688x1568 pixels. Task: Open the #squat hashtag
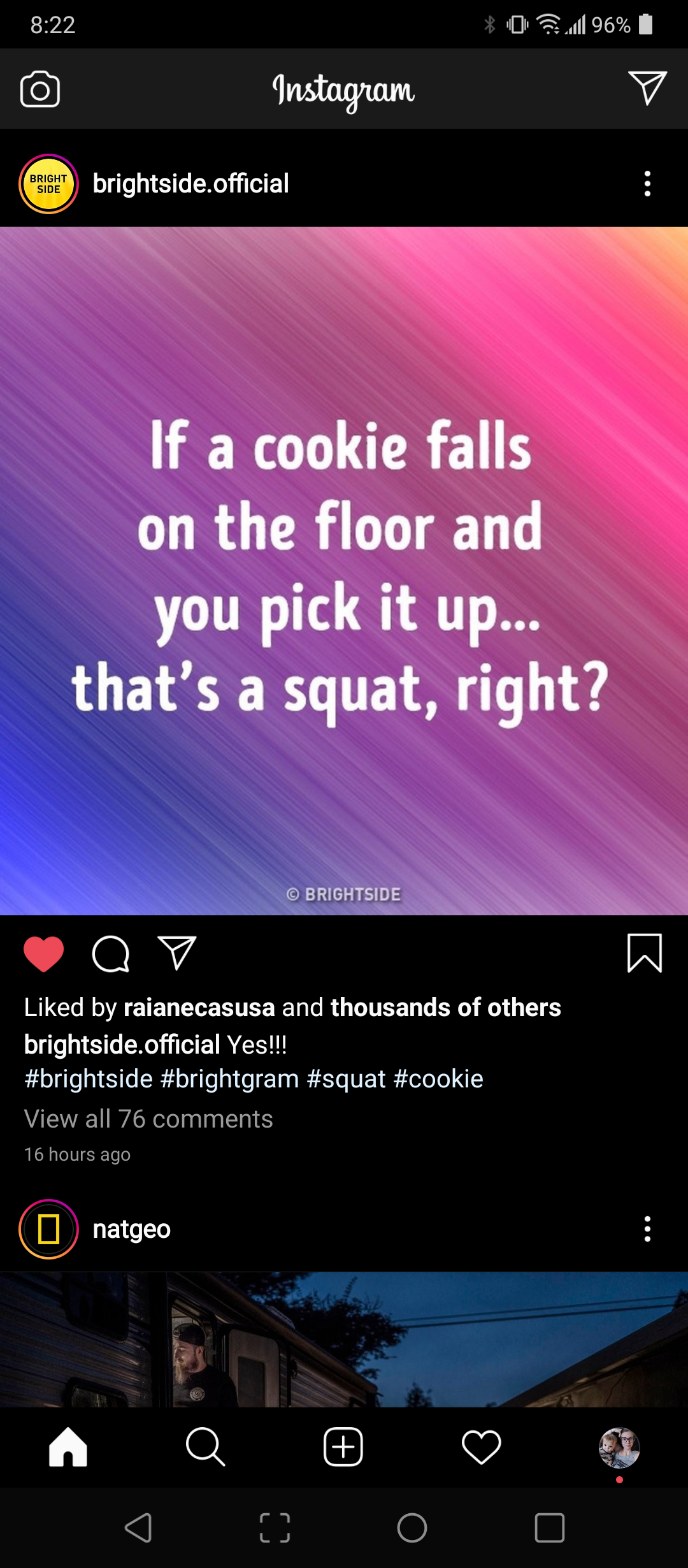pos(346,1079)
